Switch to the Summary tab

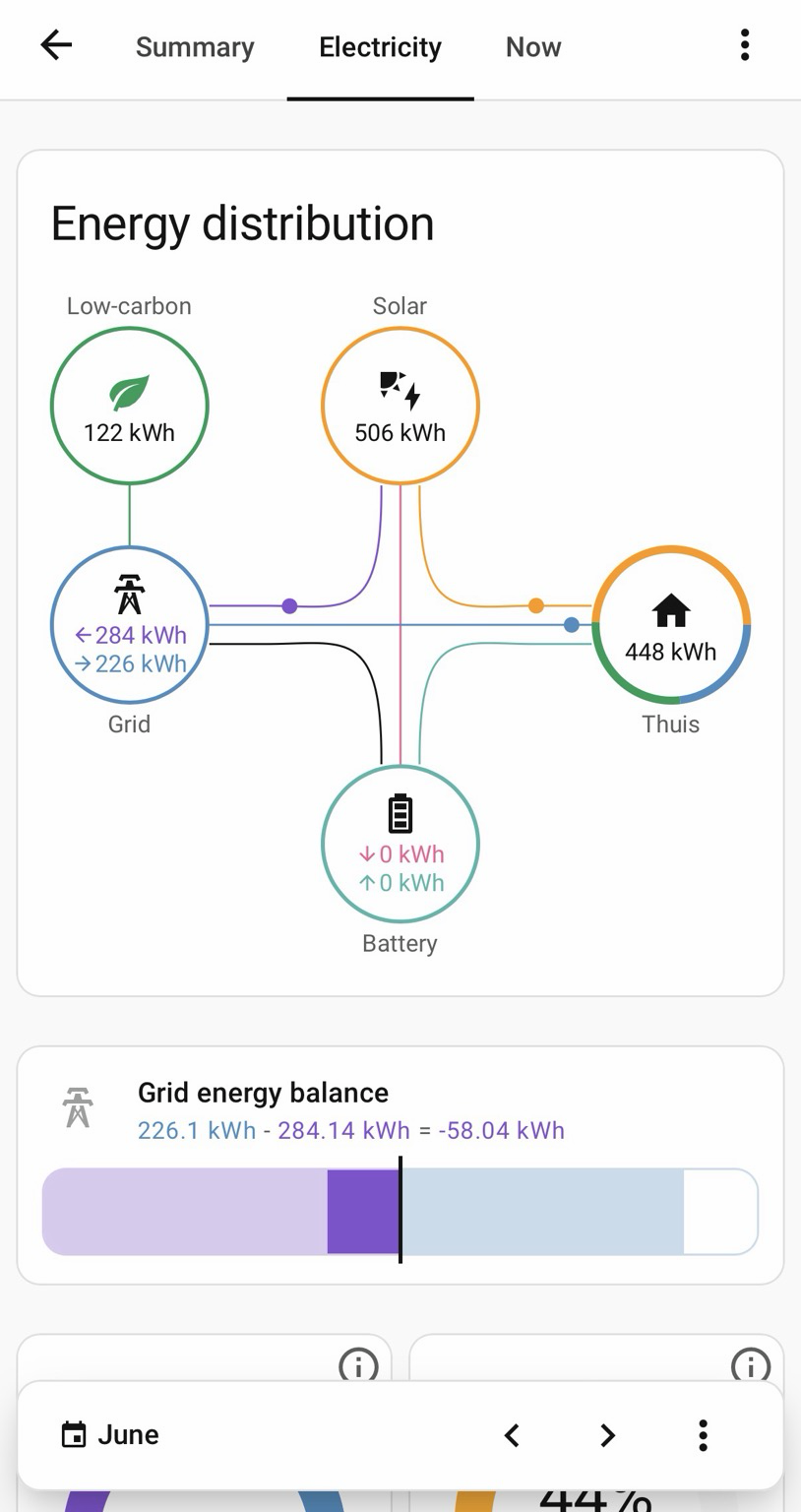point(195,47)
